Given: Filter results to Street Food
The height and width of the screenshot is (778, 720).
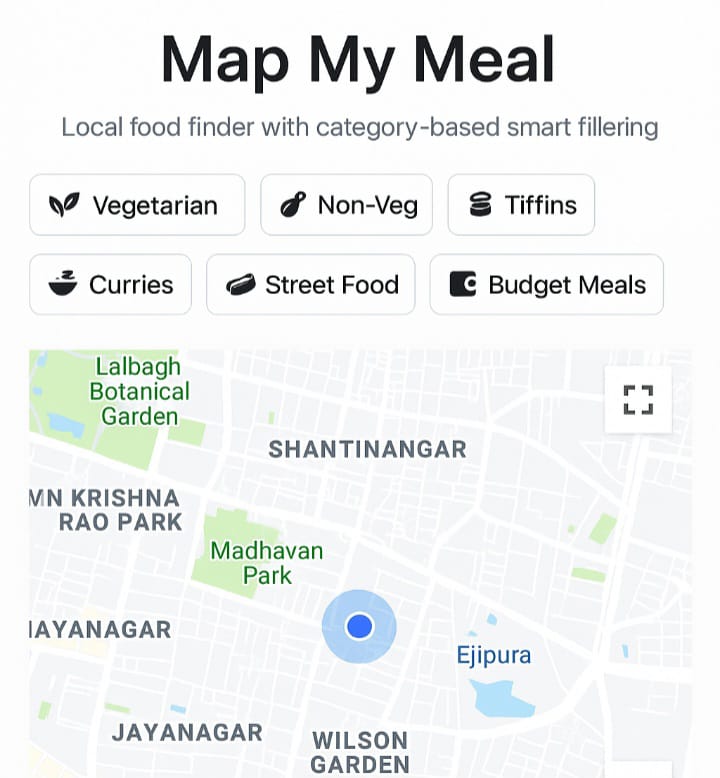Looking at the screenshot, I should click(x=310, y=284).
